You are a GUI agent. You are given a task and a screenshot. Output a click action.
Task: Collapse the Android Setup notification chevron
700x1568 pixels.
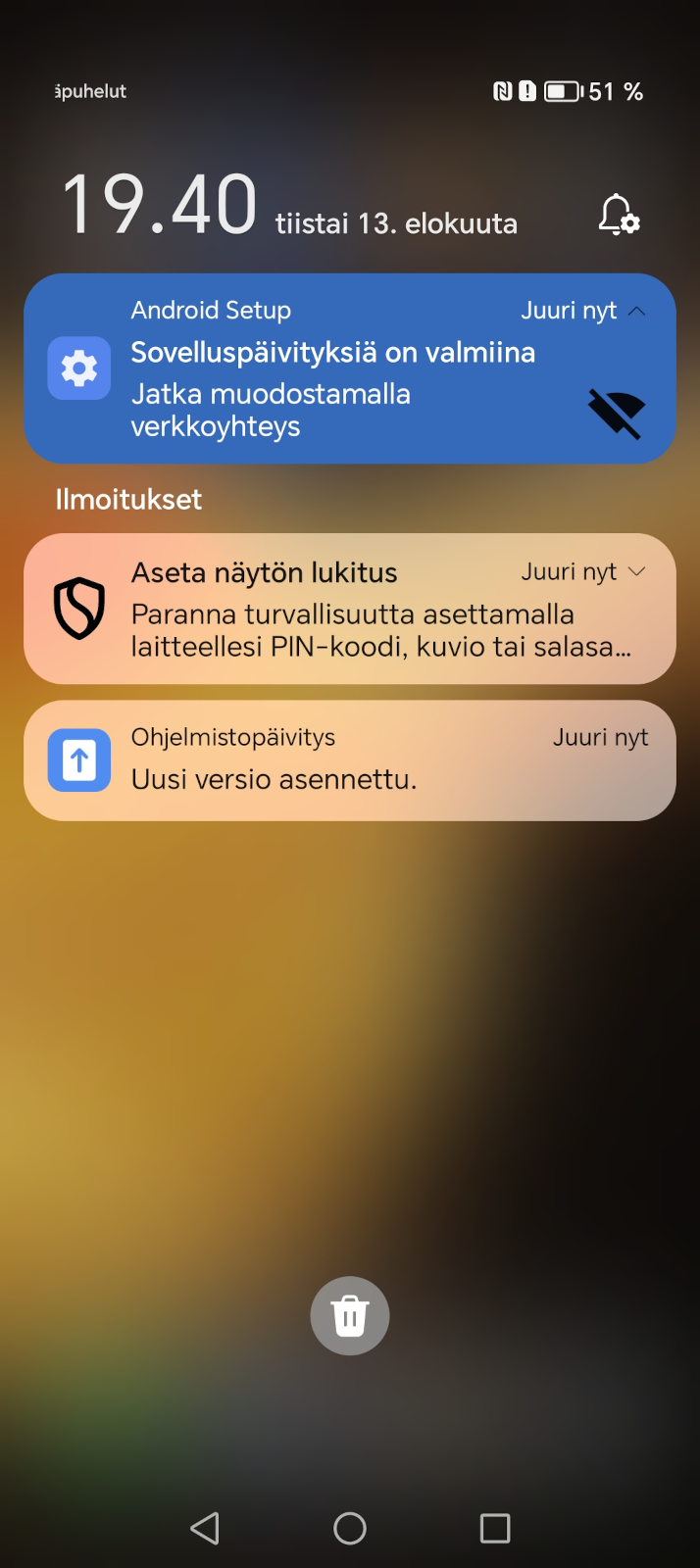(x=636, y=311)
